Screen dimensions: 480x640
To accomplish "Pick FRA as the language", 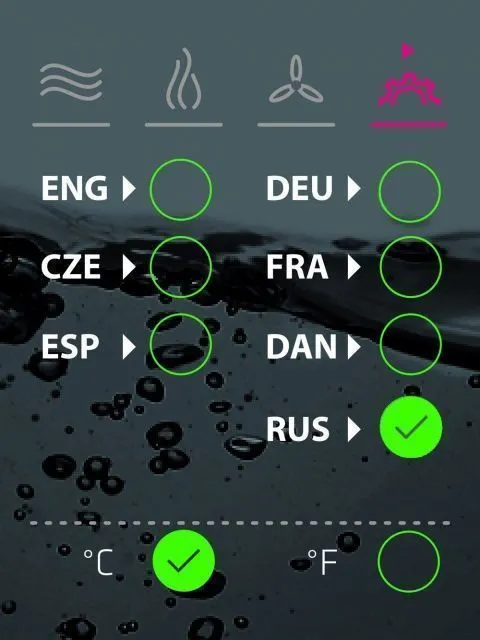I will point(411,267).
